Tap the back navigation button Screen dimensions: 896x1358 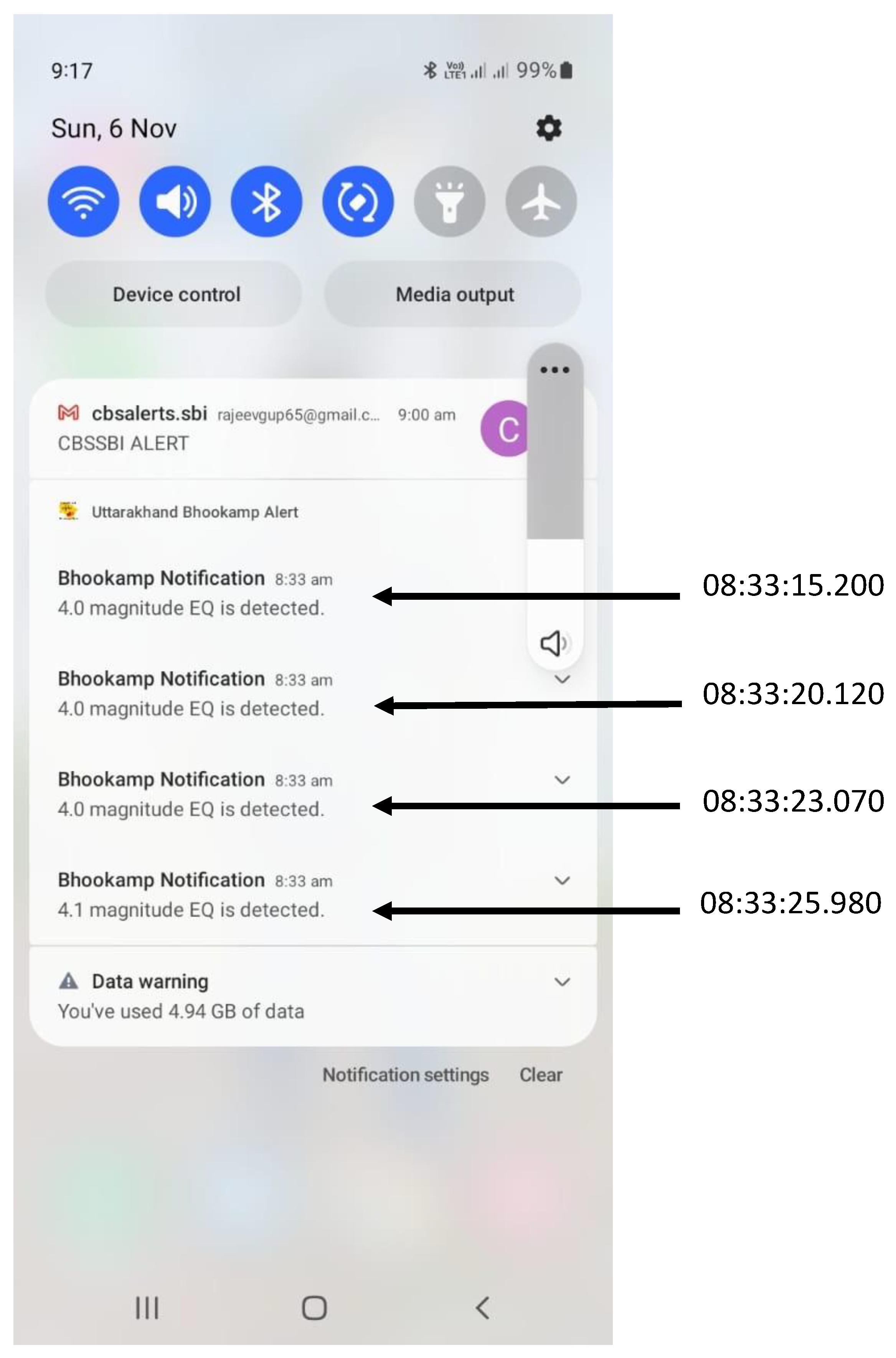[x=482, y=1308]
